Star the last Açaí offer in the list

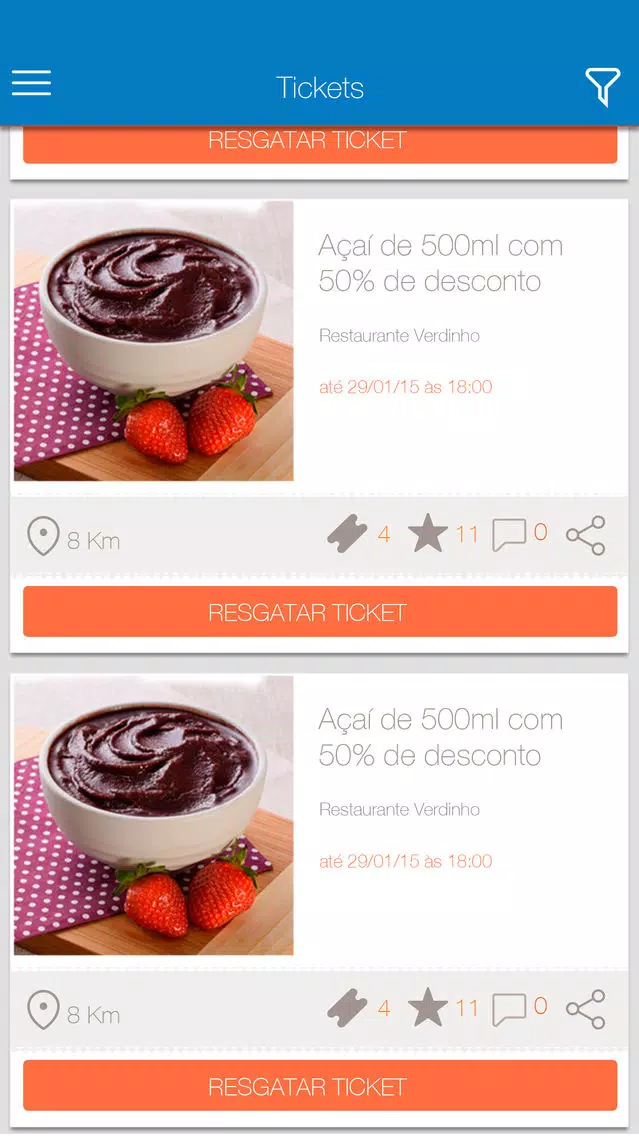[x=427, y=1008]
